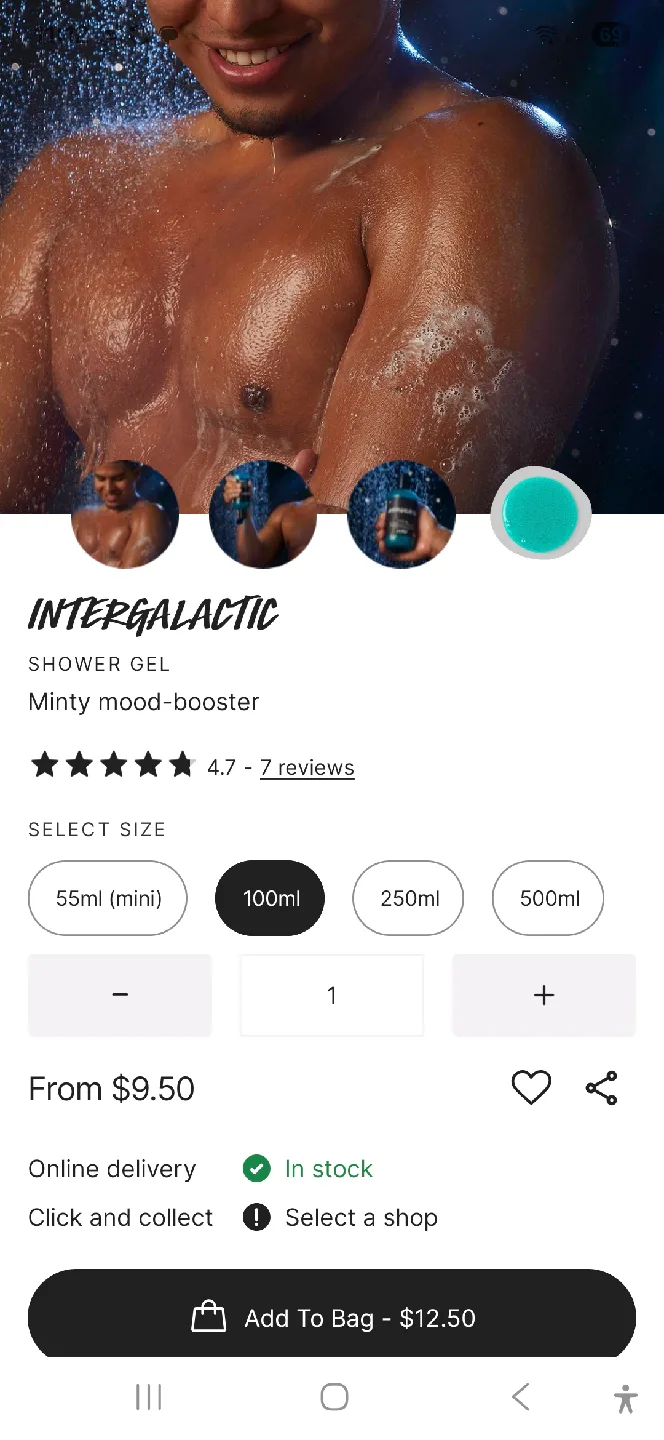
Task: Select the teal gel swatch thumbnail
Action: click(540, 512)
